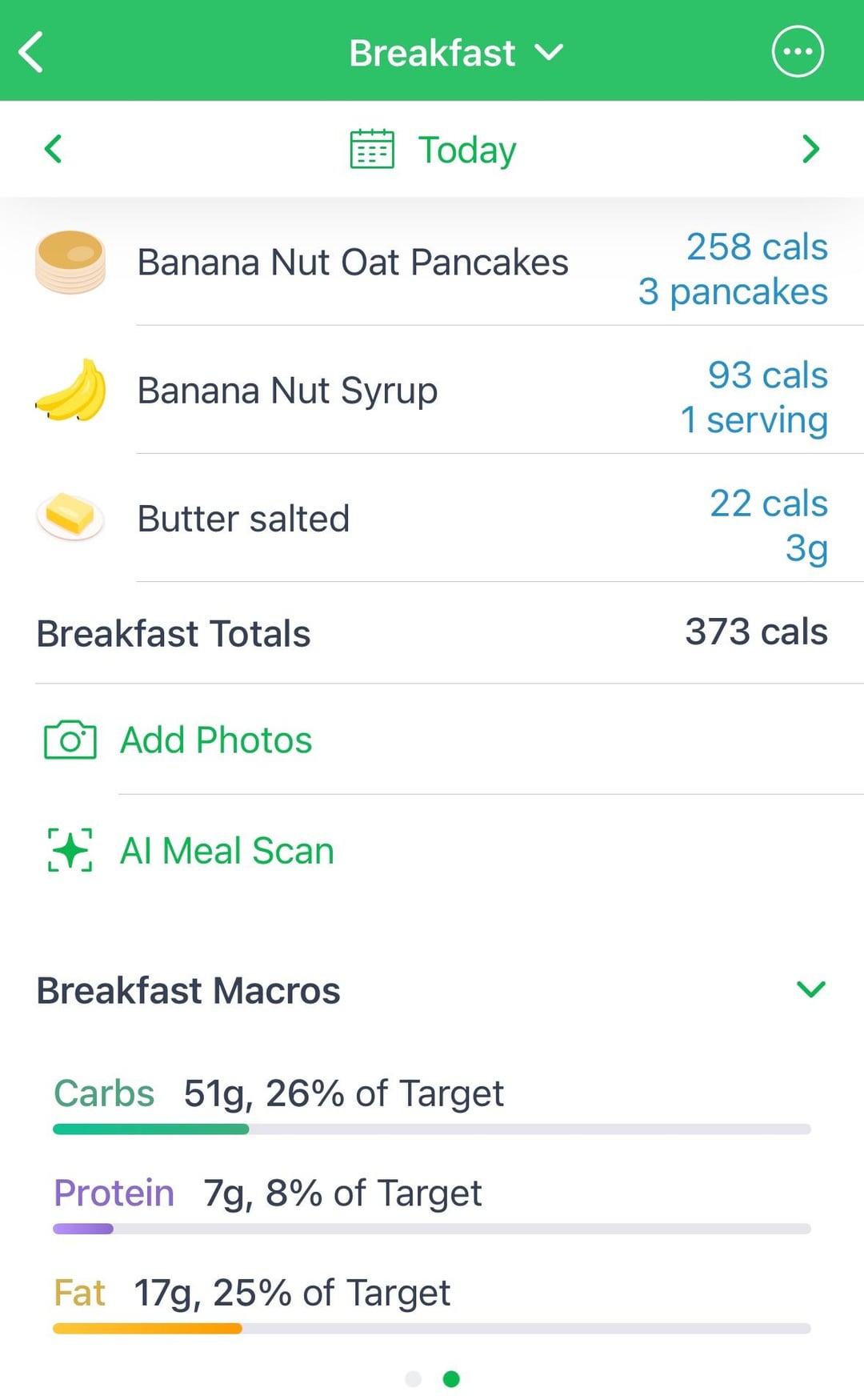Select the first page indicator dot
The width and height of the screenshot is (864, 1400).
413,1378
